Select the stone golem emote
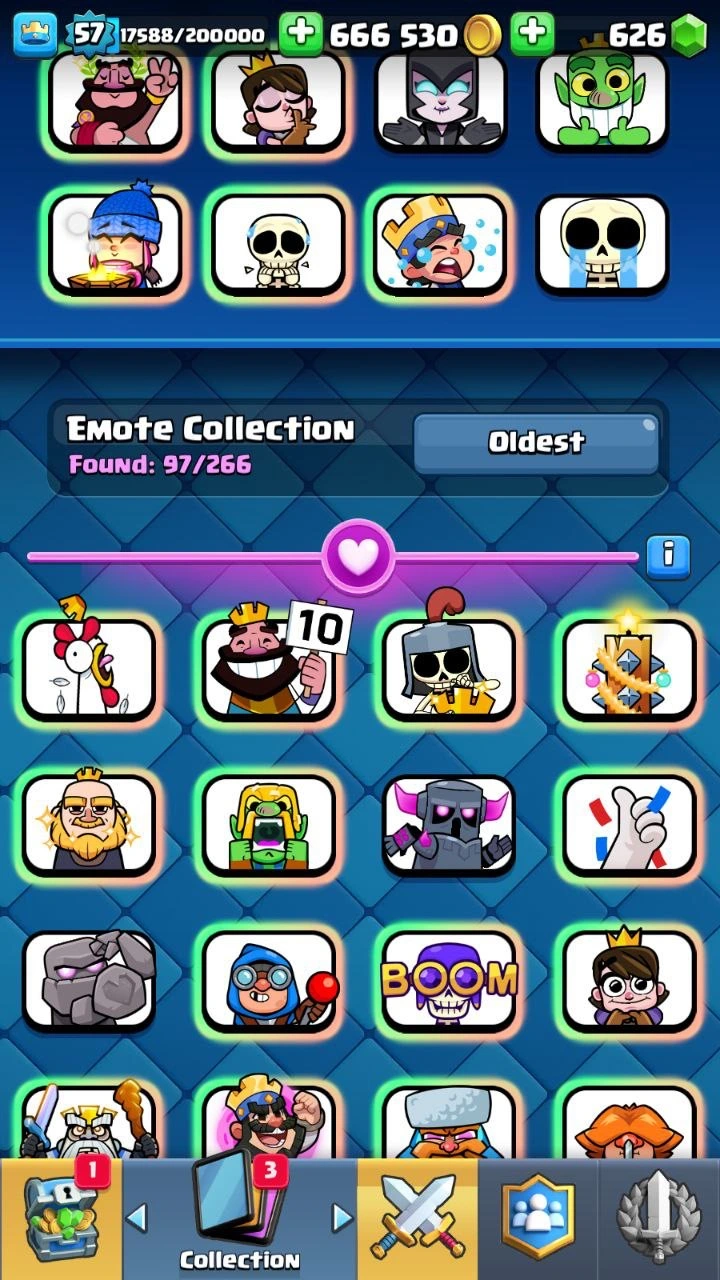Screen dimensions: 720x1280 coord(89,980)
